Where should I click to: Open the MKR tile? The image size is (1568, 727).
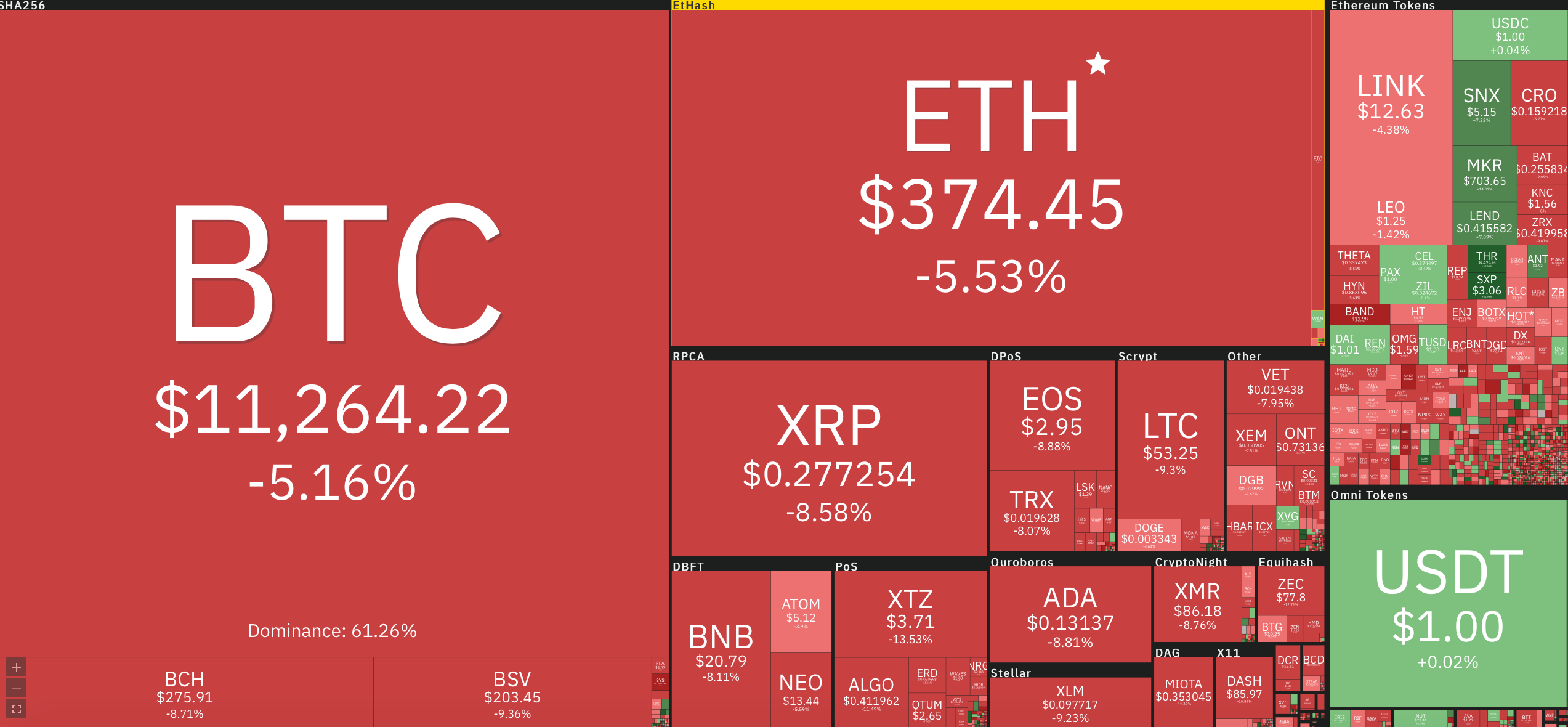click(x=1484, y=174)
